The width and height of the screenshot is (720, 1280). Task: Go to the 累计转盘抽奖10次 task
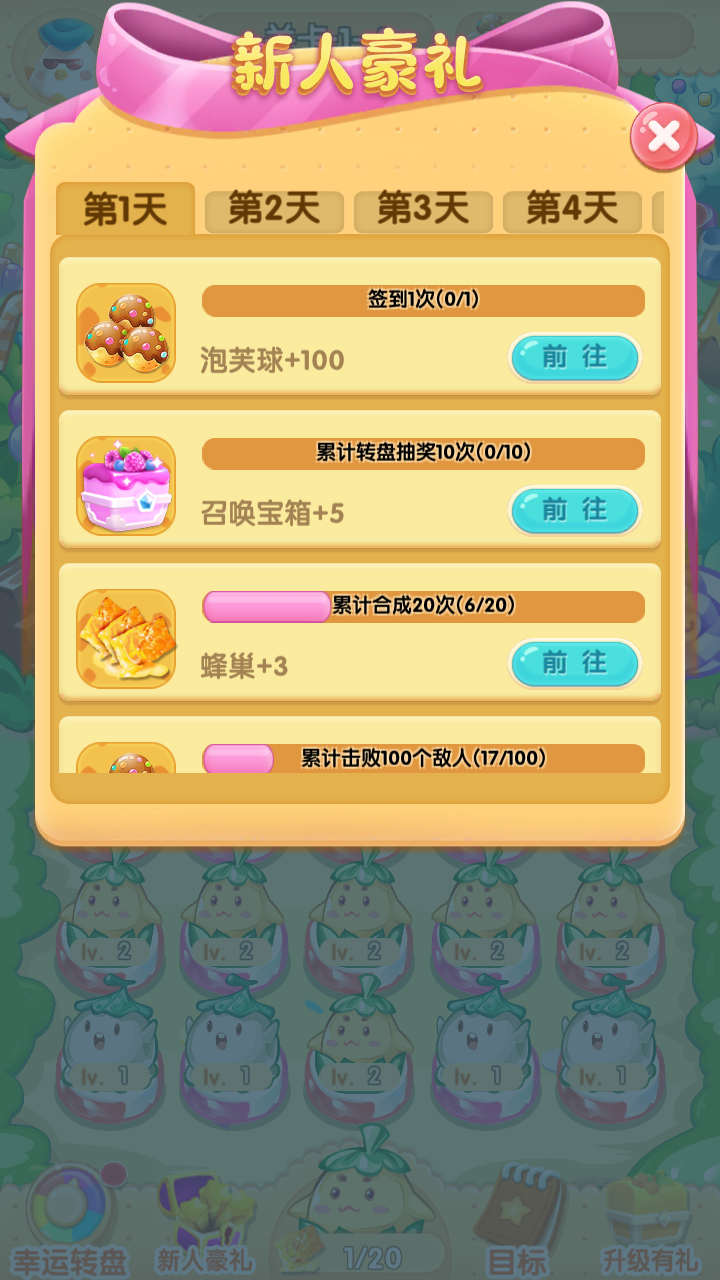click(x=575, y=511)
